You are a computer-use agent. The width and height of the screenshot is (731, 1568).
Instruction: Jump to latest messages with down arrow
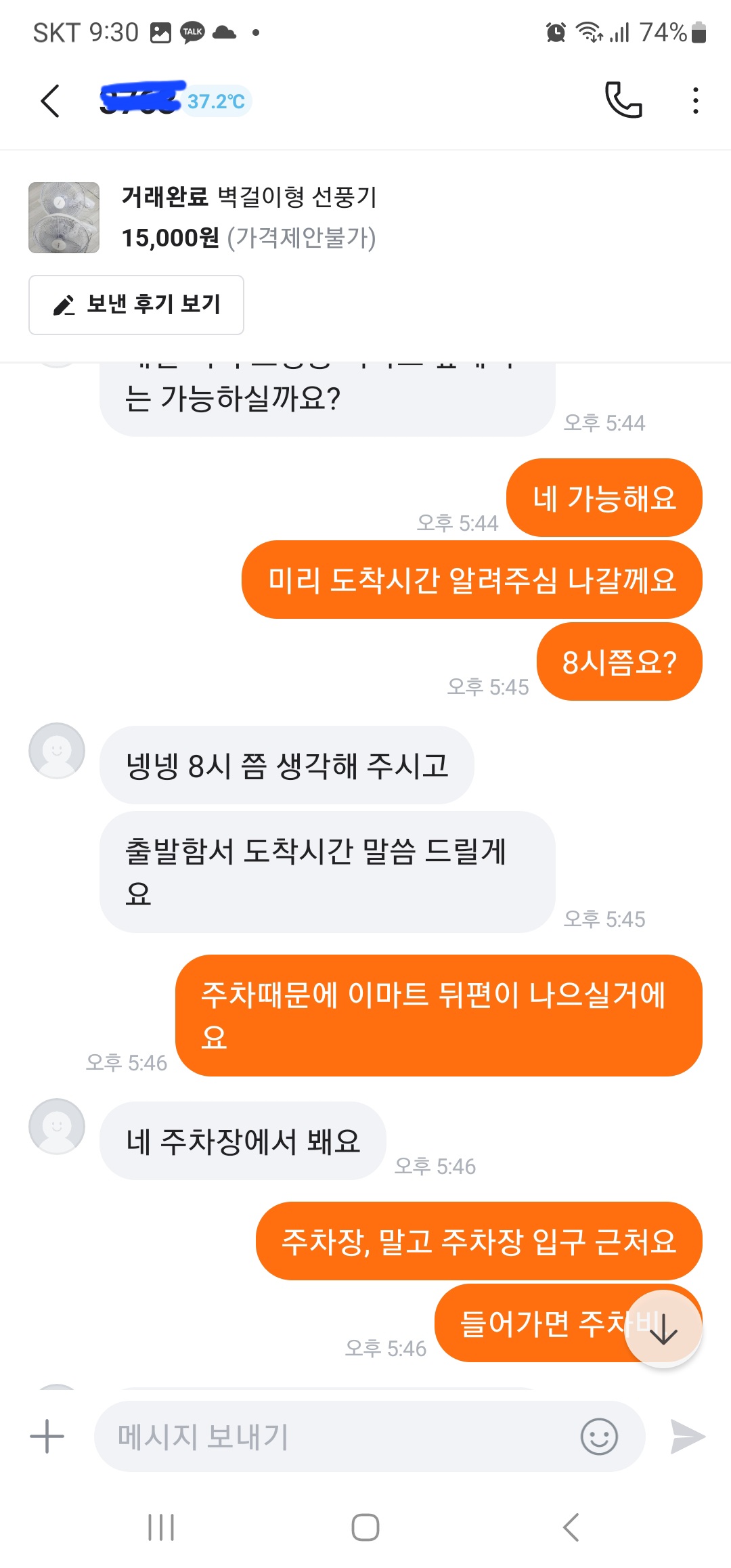click(663, 1328)
